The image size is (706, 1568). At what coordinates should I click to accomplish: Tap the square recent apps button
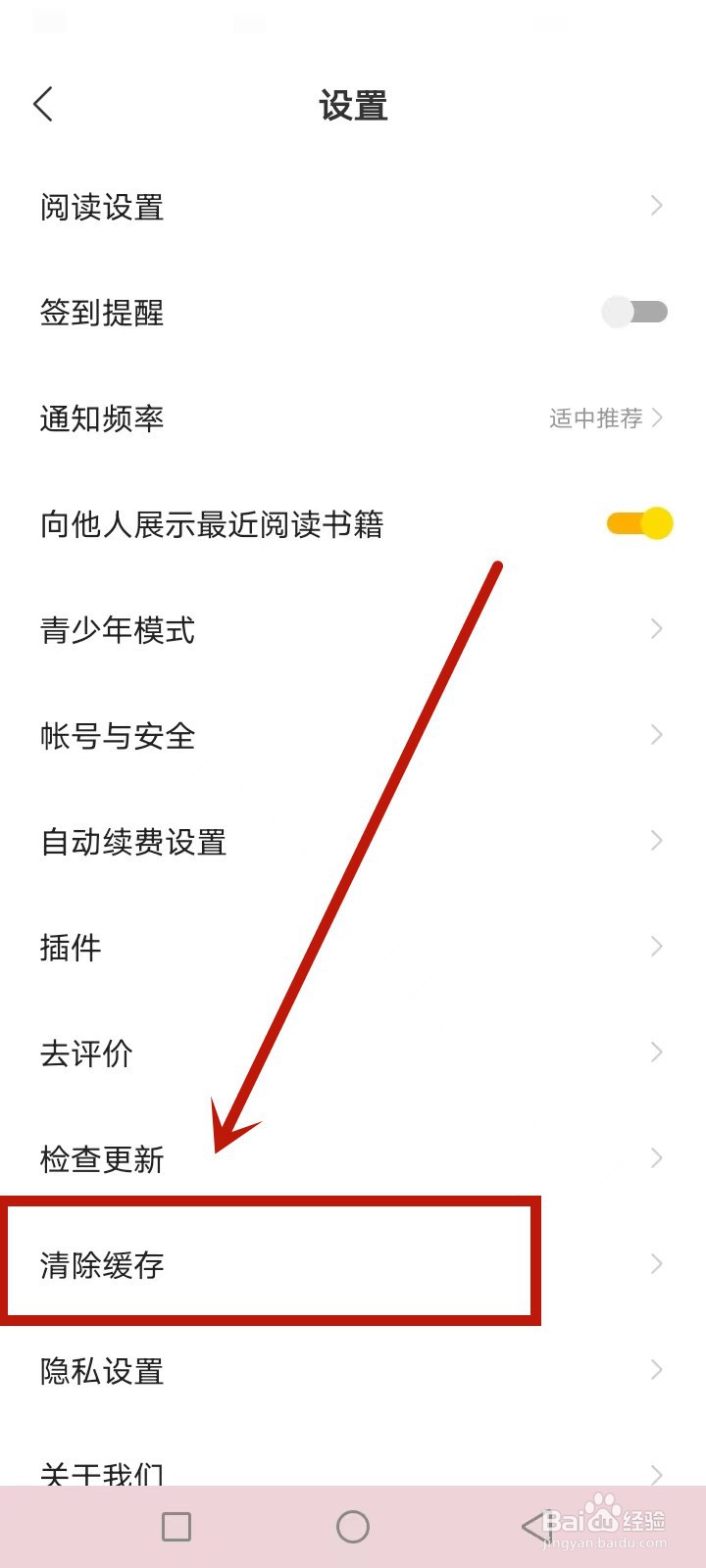(x=176, y=1526)
